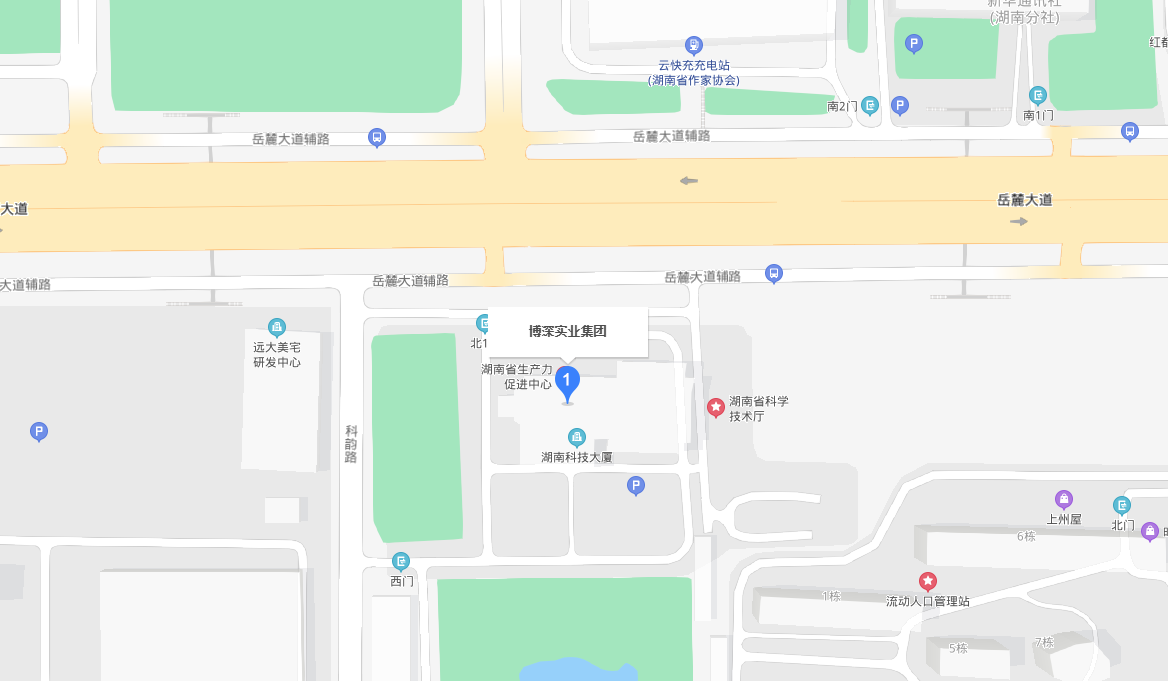Tap the parking icon below 湖南科技大厦
The width and height of the screenshot is (1168, 681).
pyautogui.click(x=635, y=486)
